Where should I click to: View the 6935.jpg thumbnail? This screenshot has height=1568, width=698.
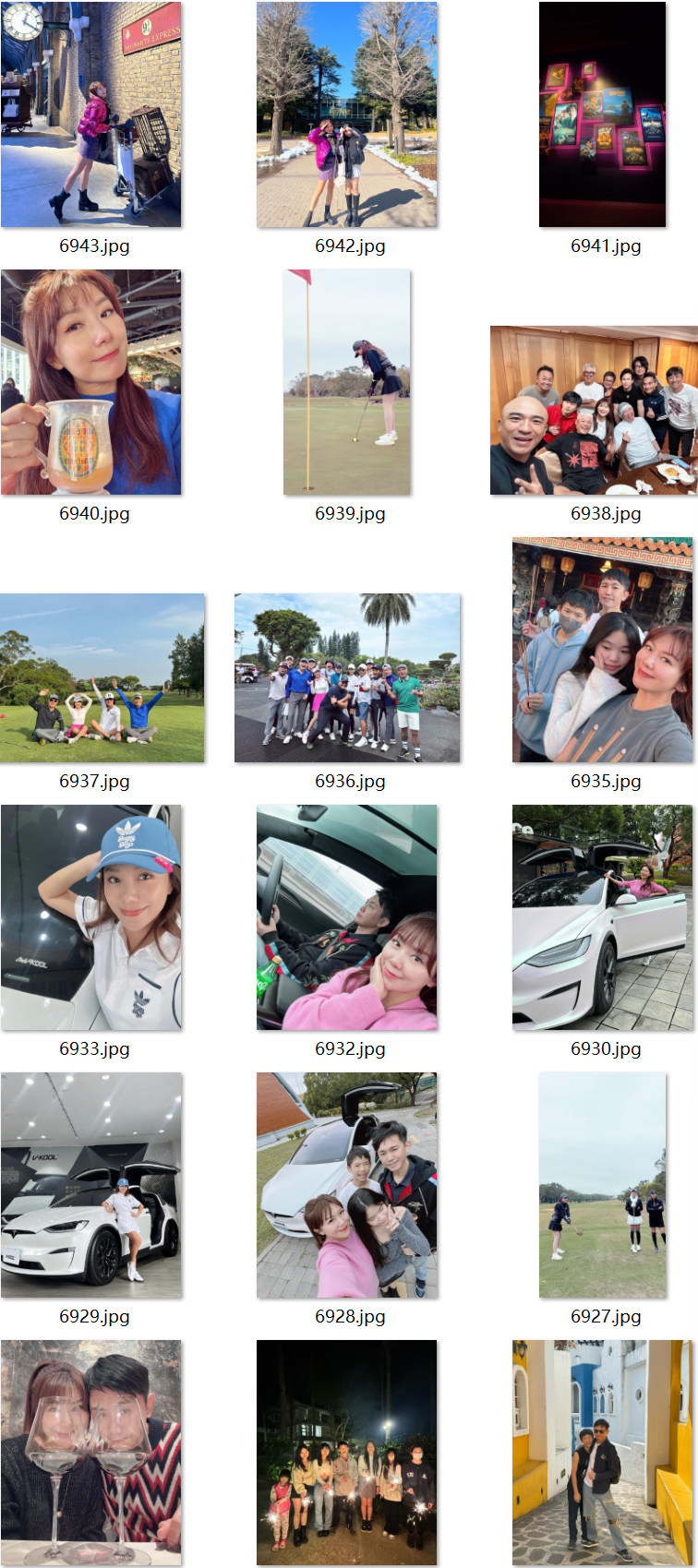pyautogui.click(x=602, y=650)
